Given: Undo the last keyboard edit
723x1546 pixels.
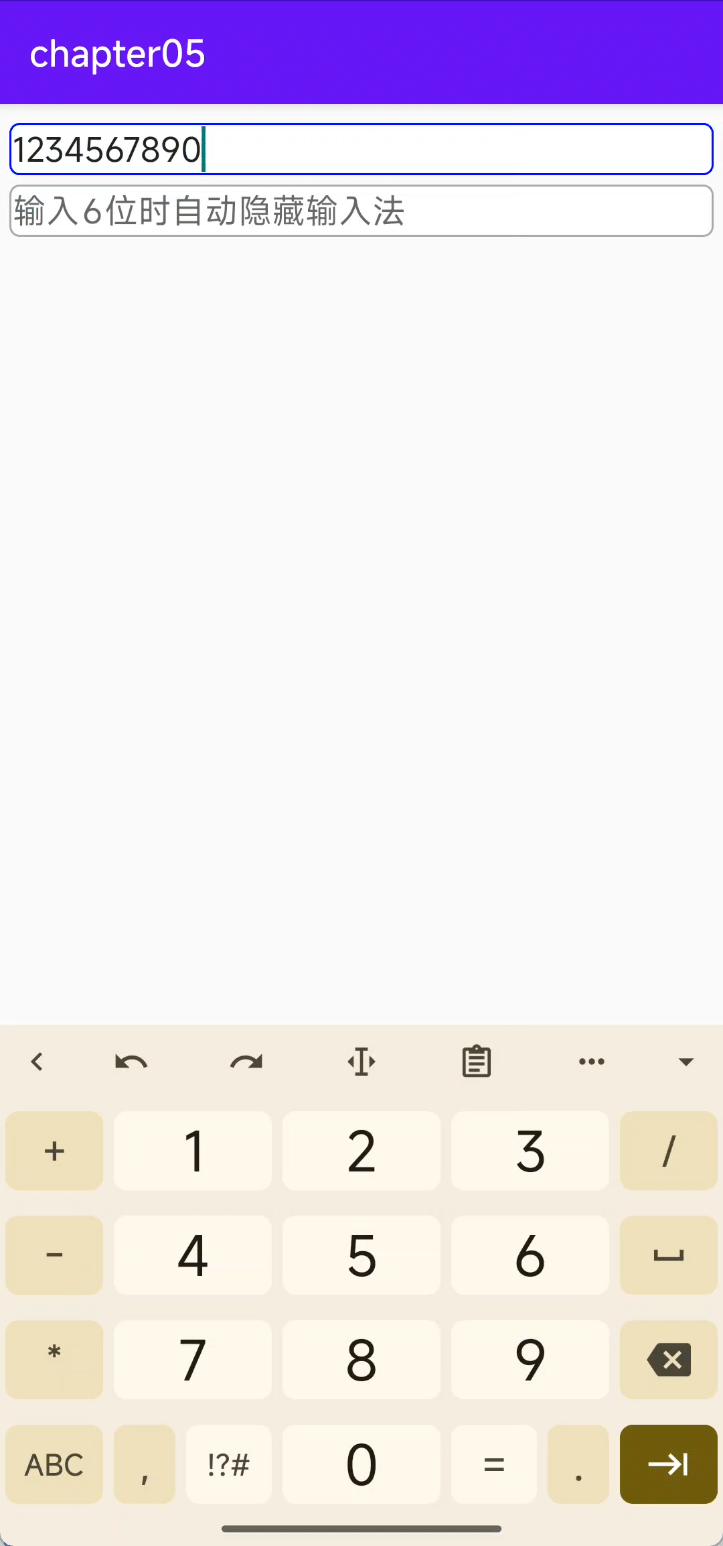Looking at the screenshot, I should pos(131,1062).
